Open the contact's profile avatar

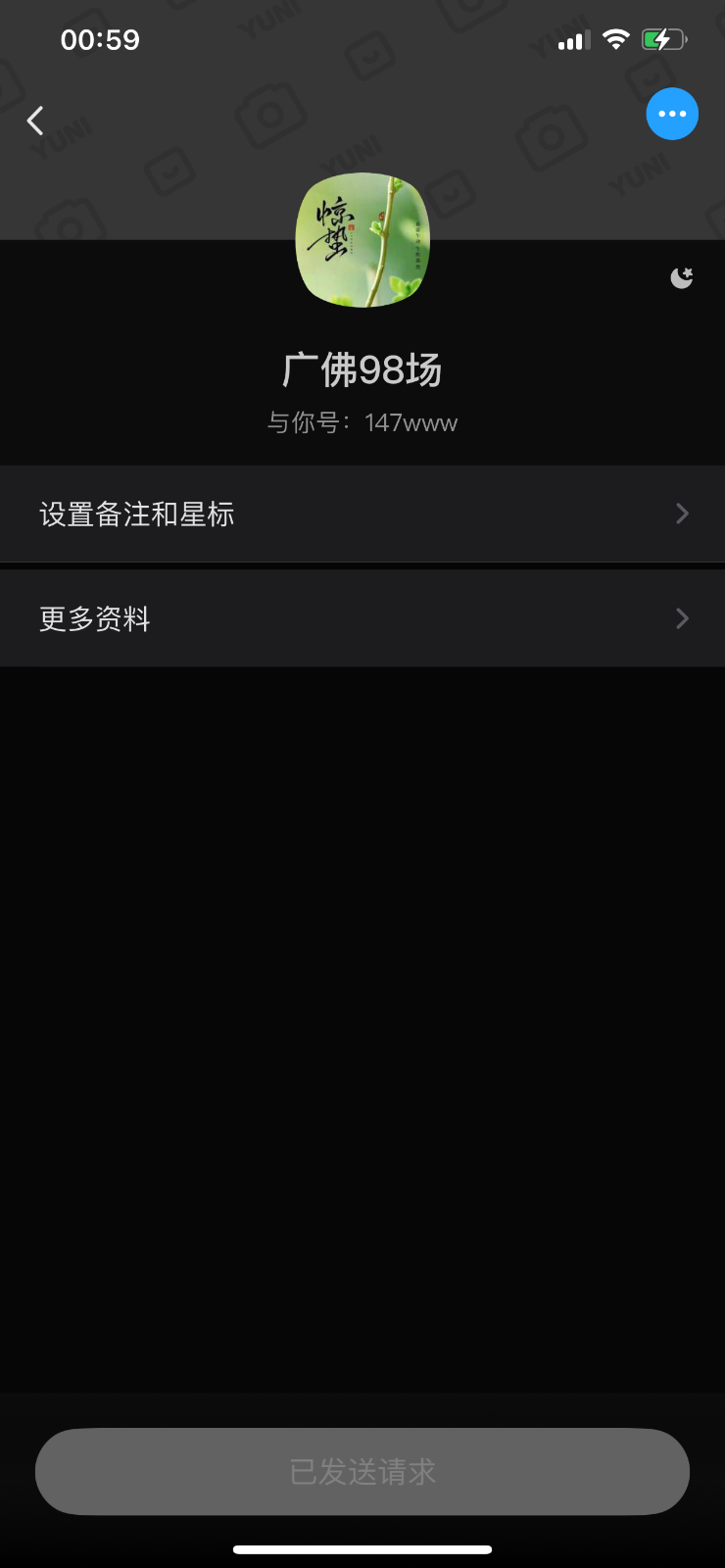click(362, 239)
